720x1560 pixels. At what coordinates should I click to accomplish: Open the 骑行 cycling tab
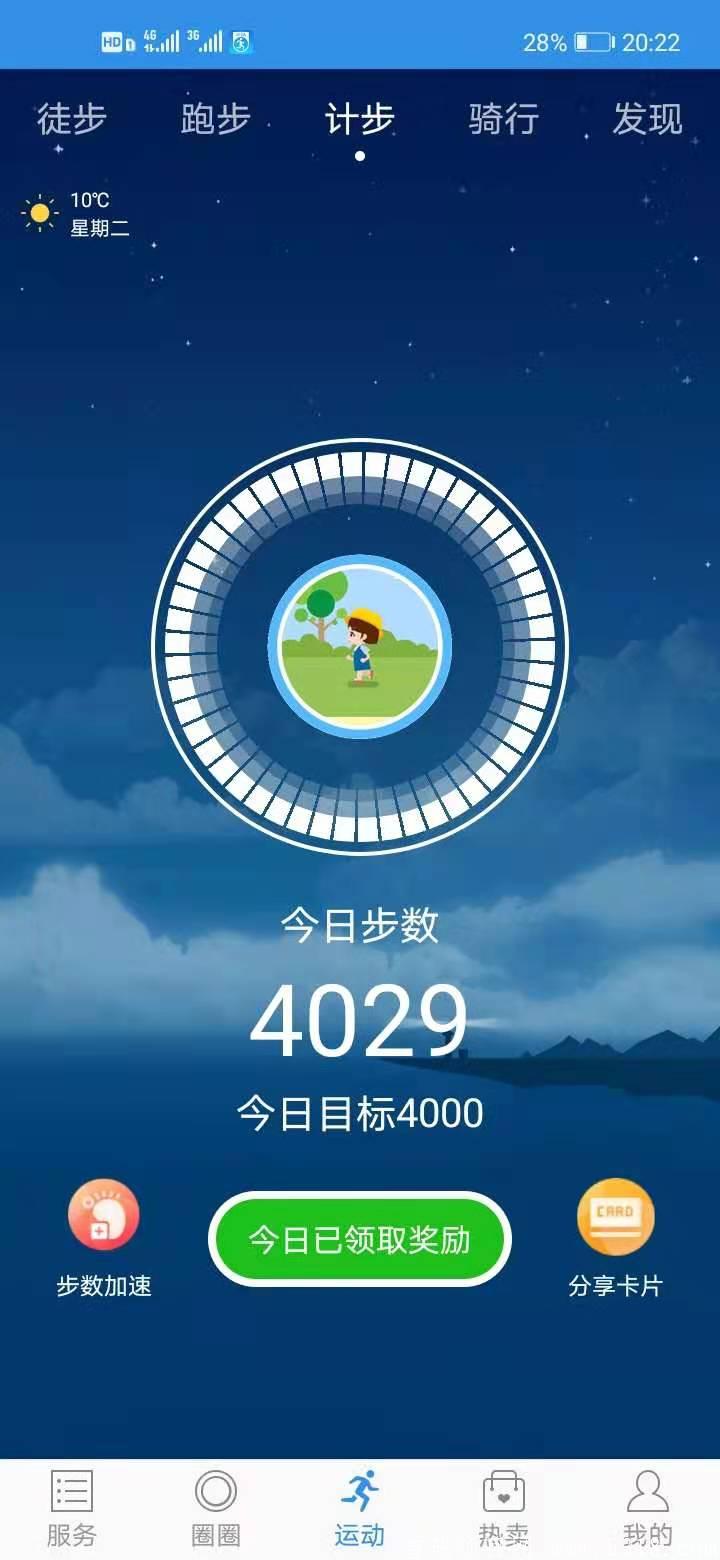(x=504, y=119)
